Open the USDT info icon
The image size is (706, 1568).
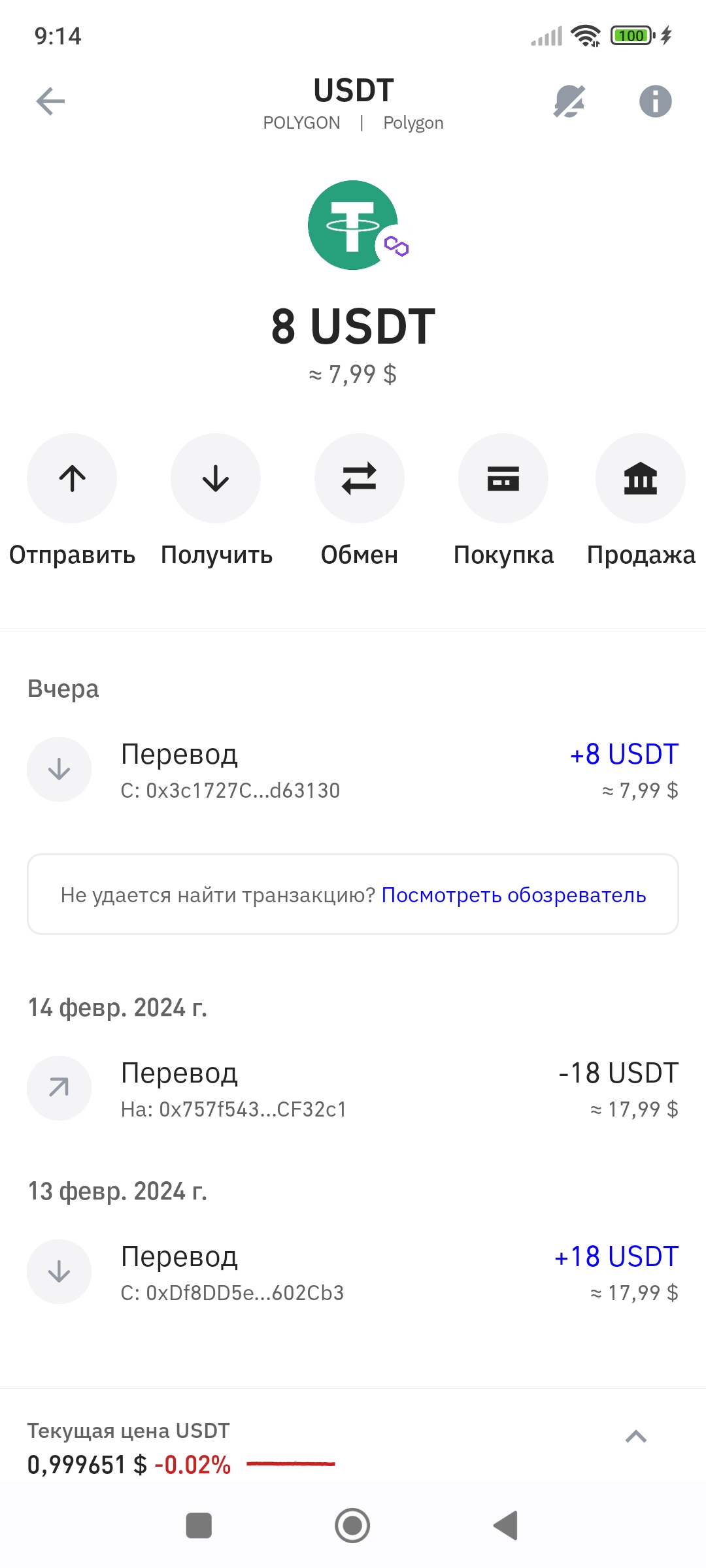tap(655, 101)
